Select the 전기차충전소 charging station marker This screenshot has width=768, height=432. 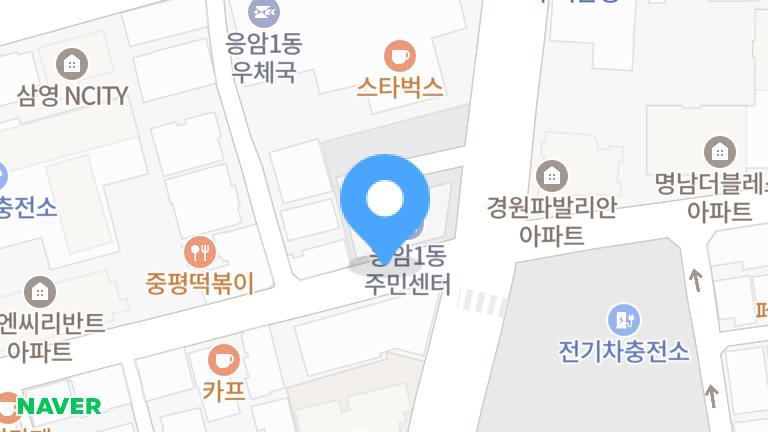(625, 320)
